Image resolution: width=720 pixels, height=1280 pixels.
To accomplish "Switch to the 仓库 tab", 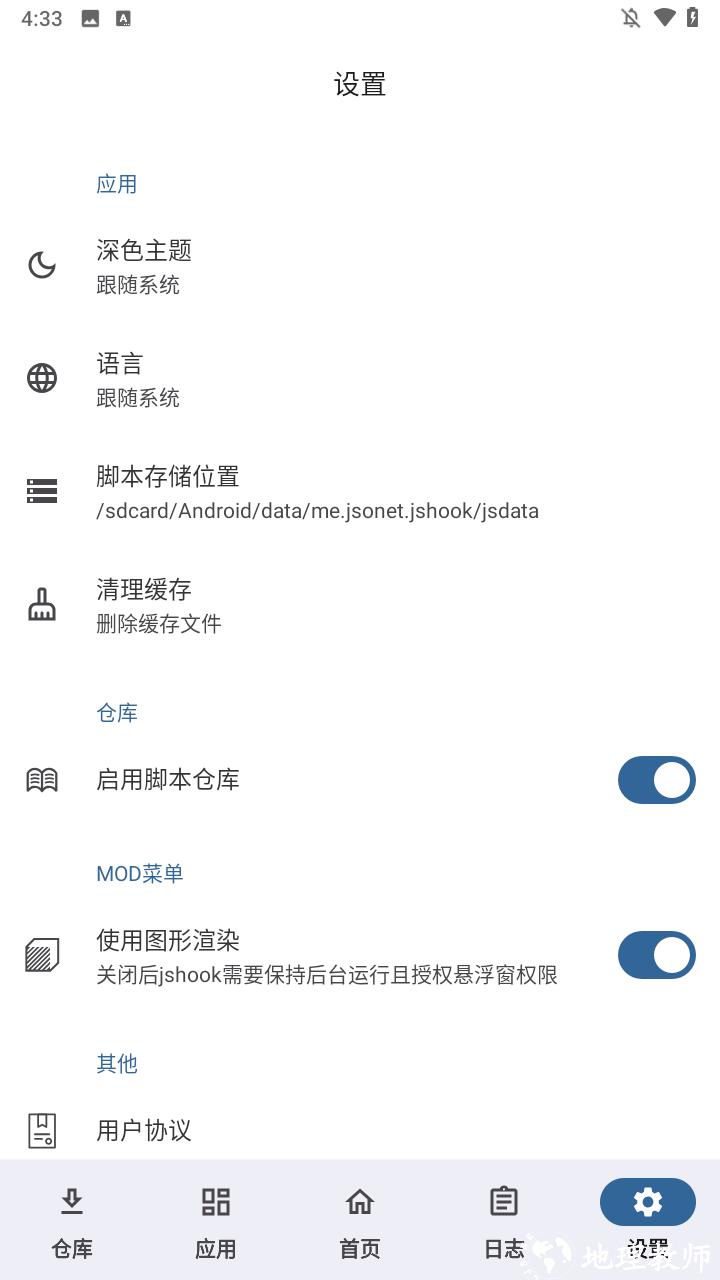I will tap(72, 1222).
